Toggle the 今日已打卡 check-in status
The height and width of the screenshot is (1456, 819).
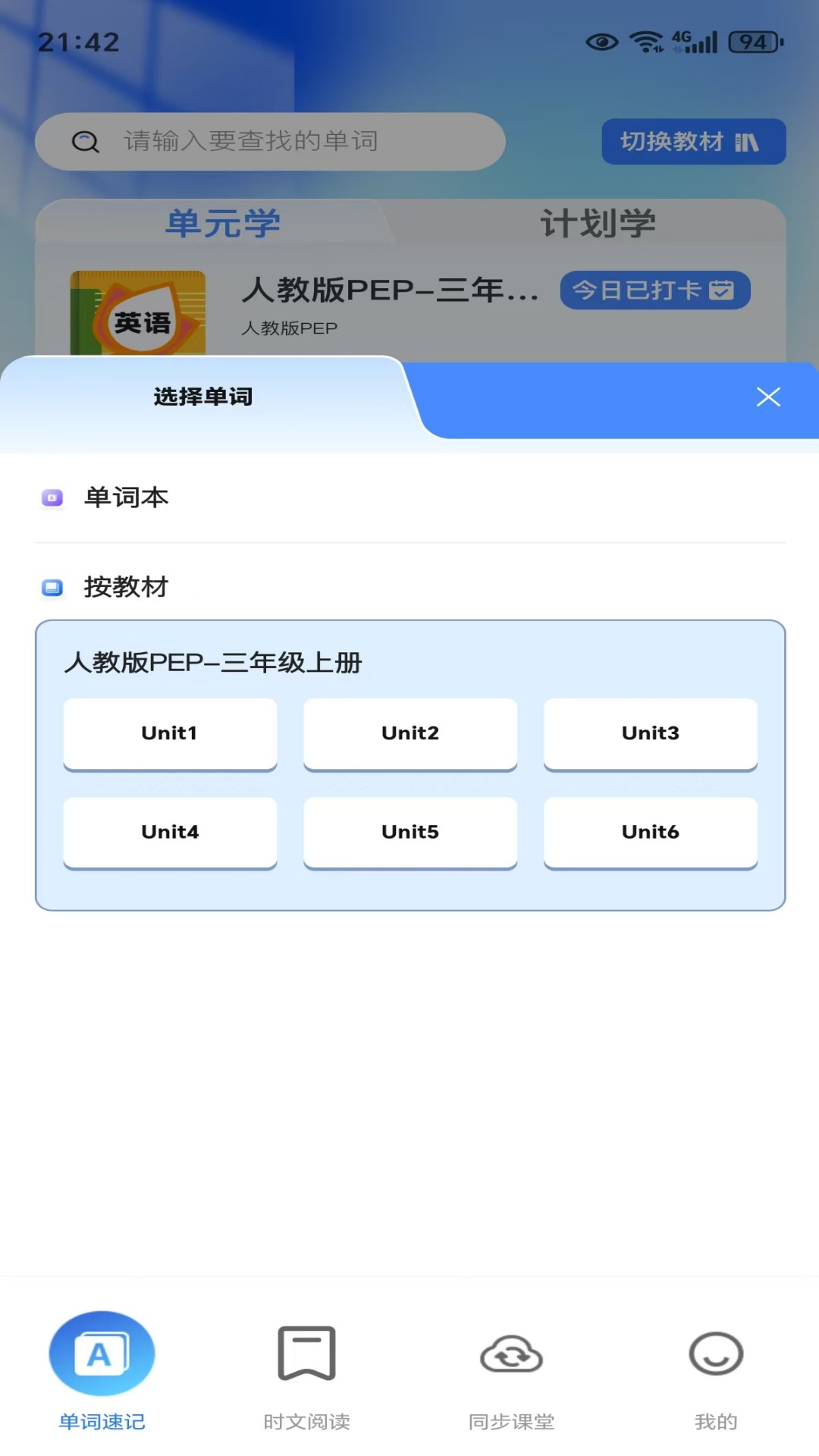654,290
